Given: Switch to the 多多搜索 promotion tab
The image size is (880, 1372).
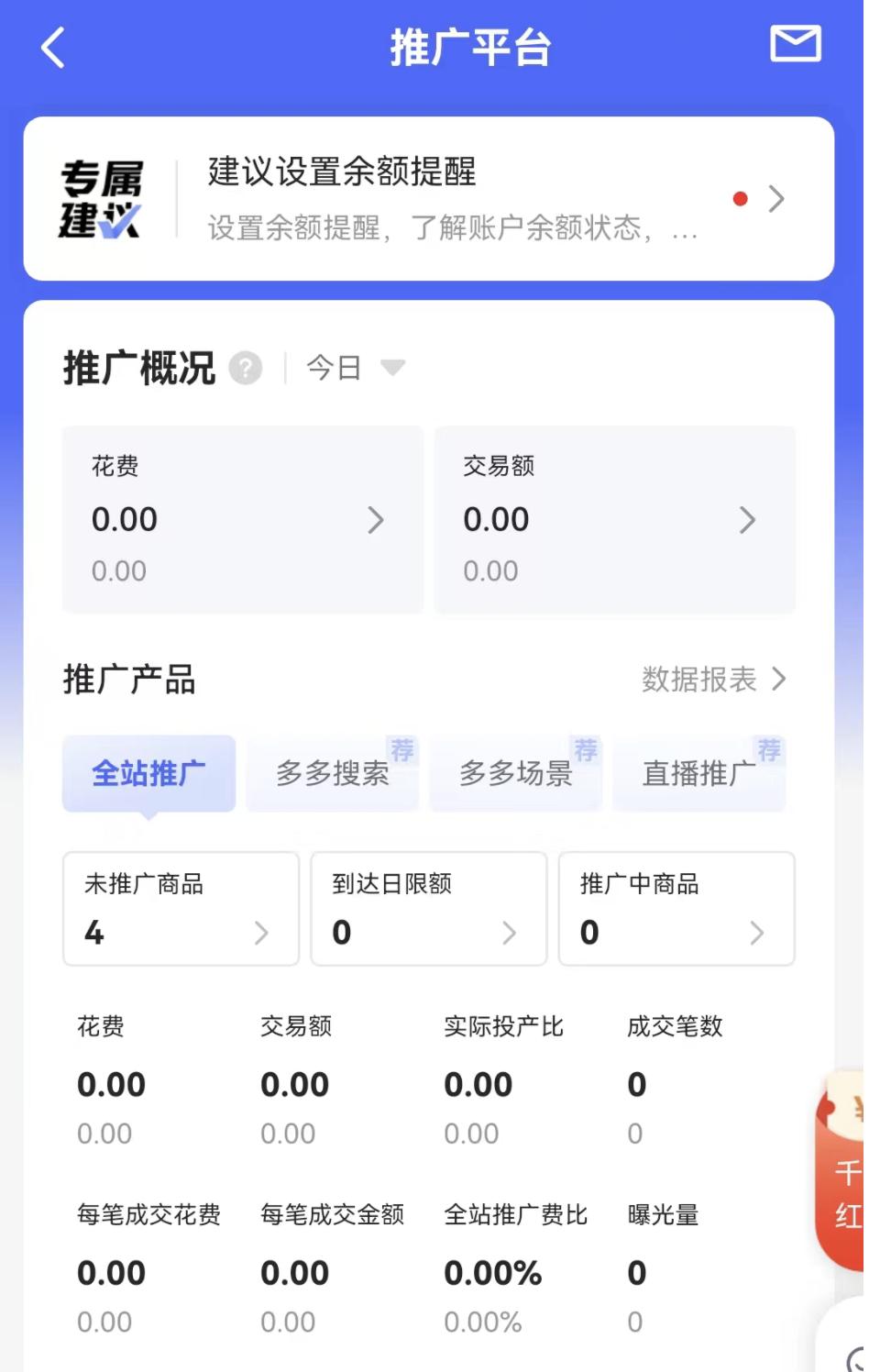Looking at the screenshot, I should (332, 773).
